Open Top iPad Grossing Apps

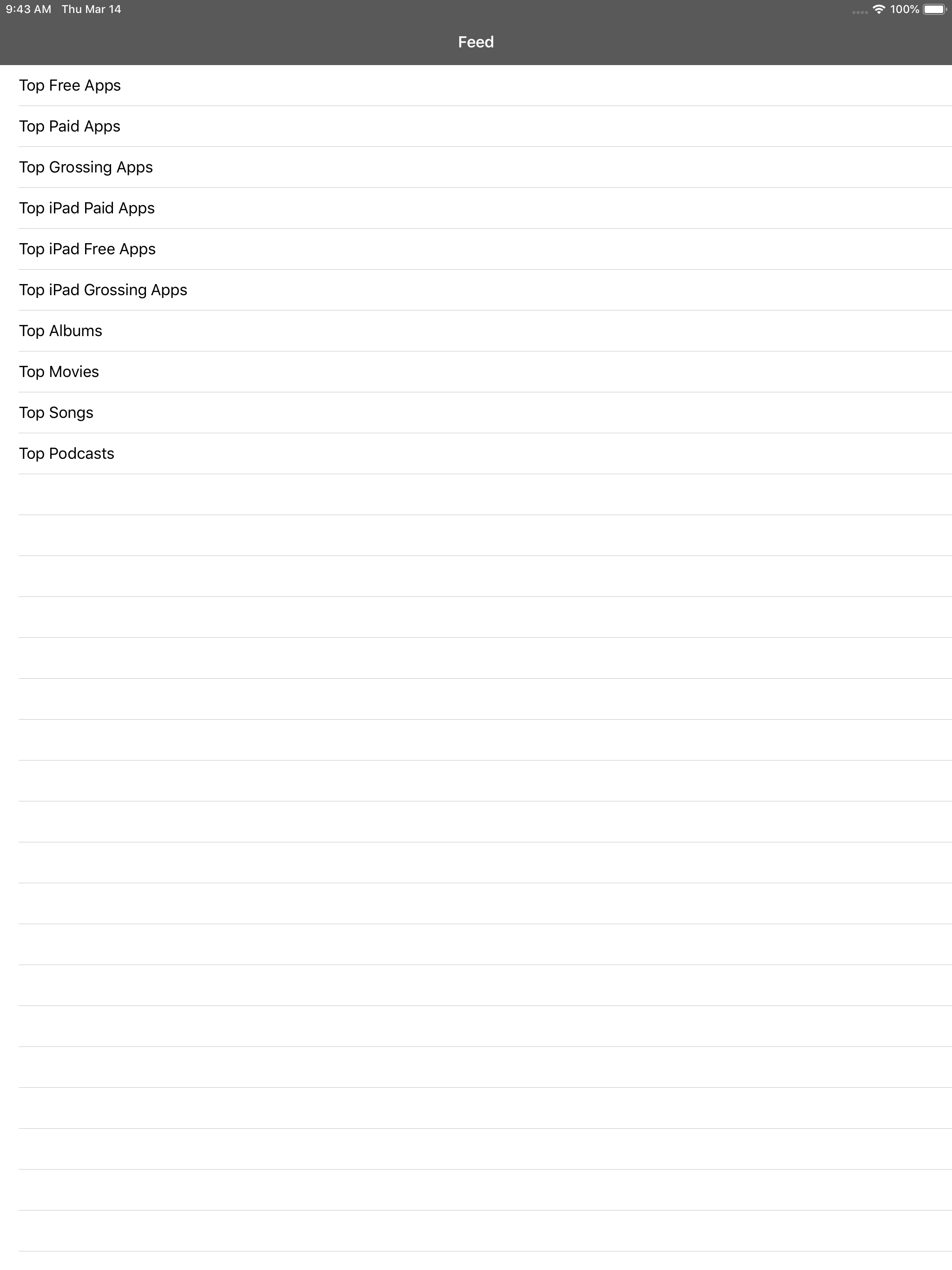pyautogui.click(x=103, y=290)
